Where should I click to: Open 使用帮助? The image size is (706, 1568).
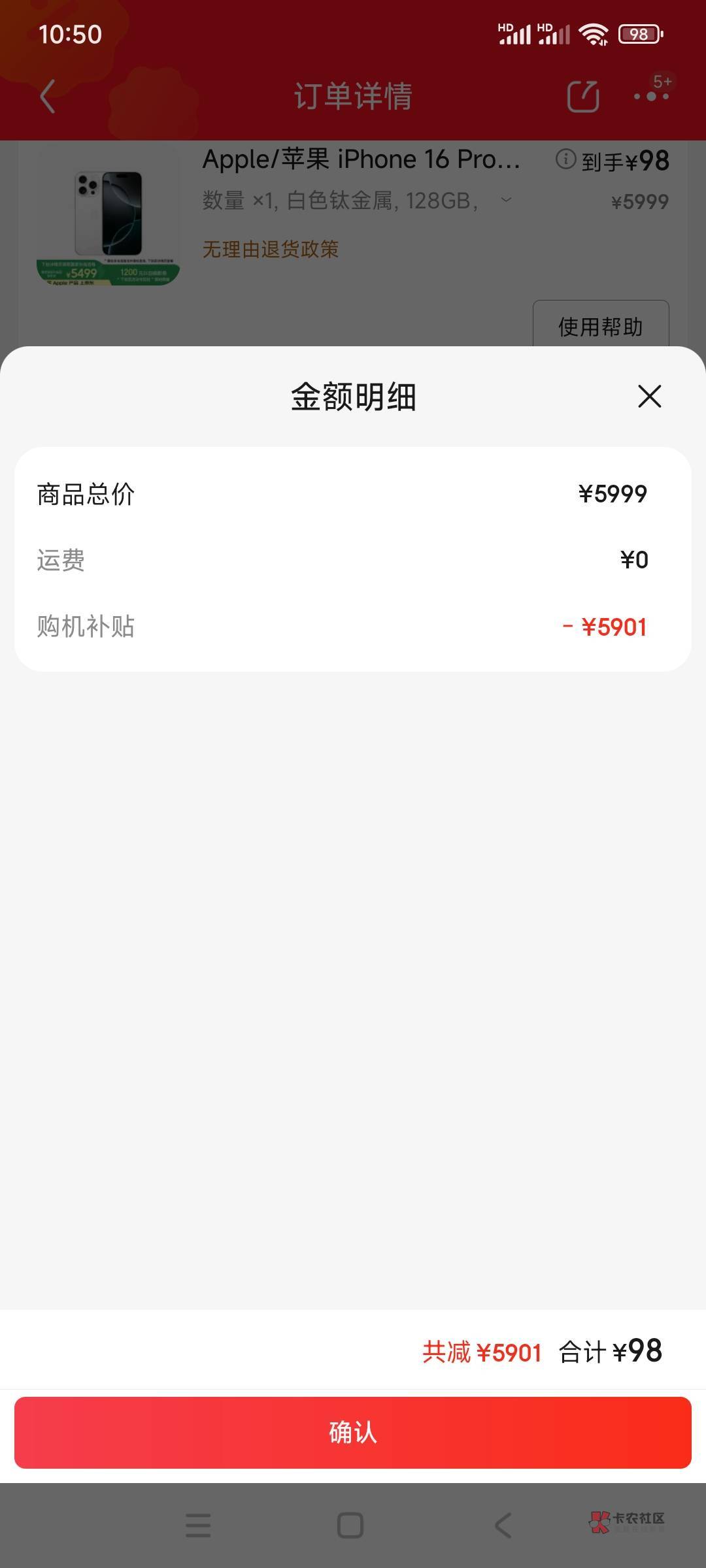click(600, 326)
